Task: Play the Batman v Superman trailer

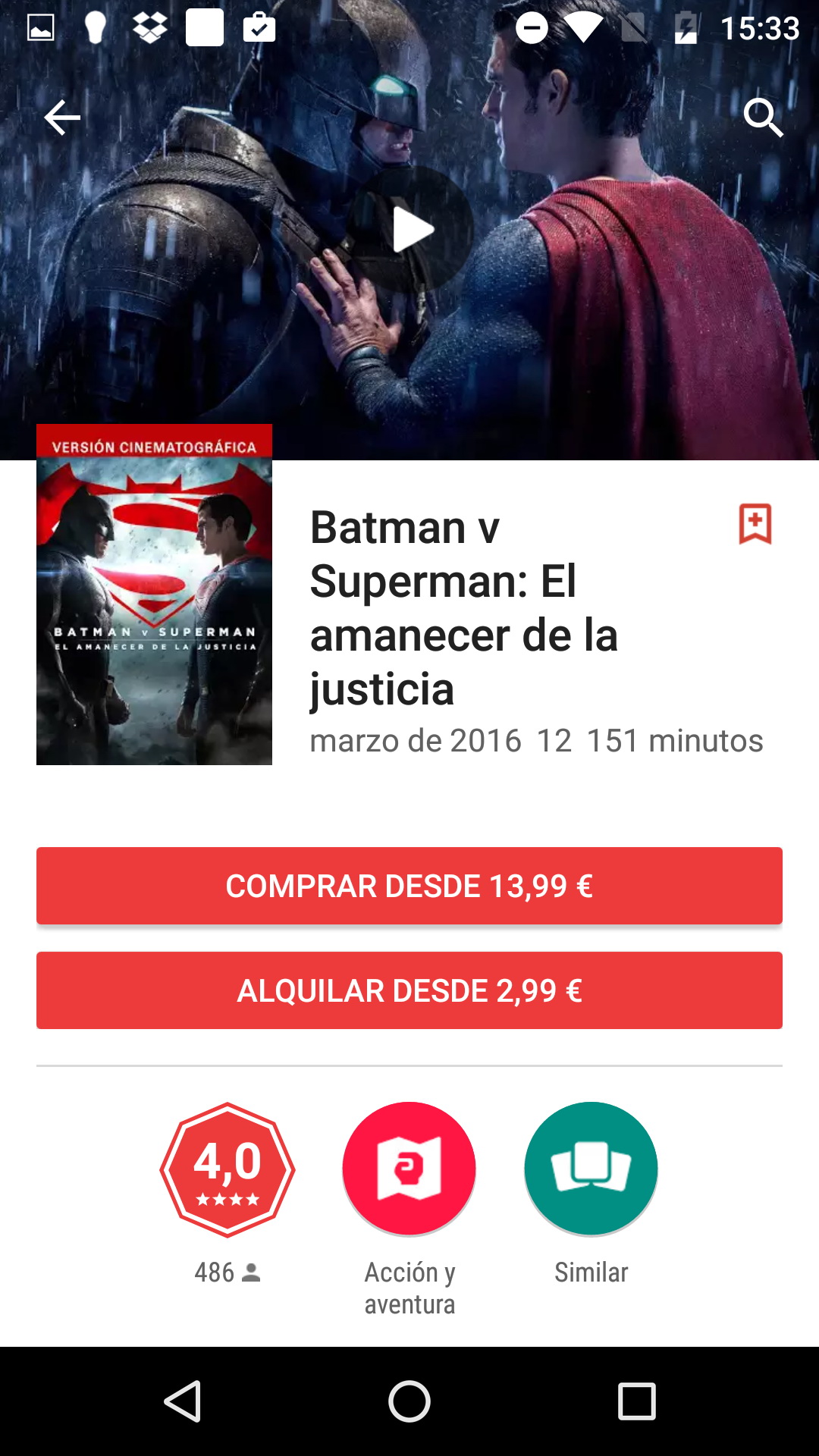Action: (x=410, y=230)
